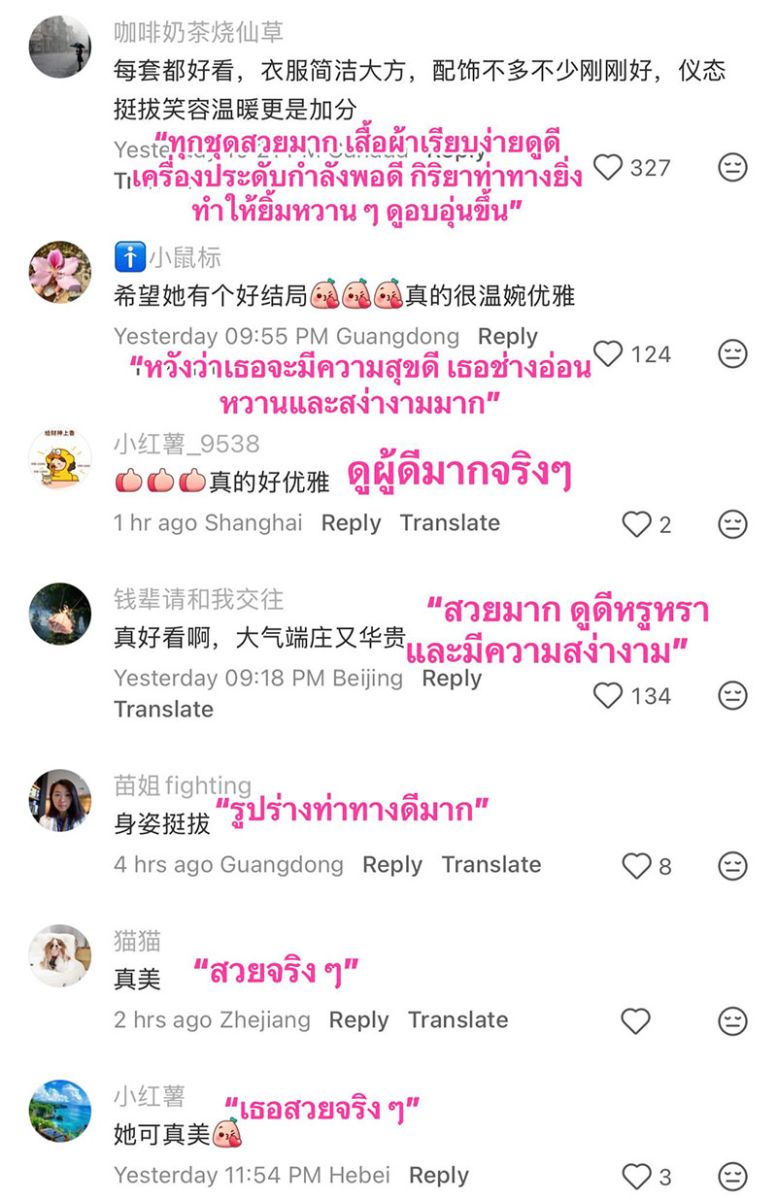Open 苗姐 fighting's profile picture
Image resolution: width=777 pixels, height=1200 pixels.
pos(60,800)
